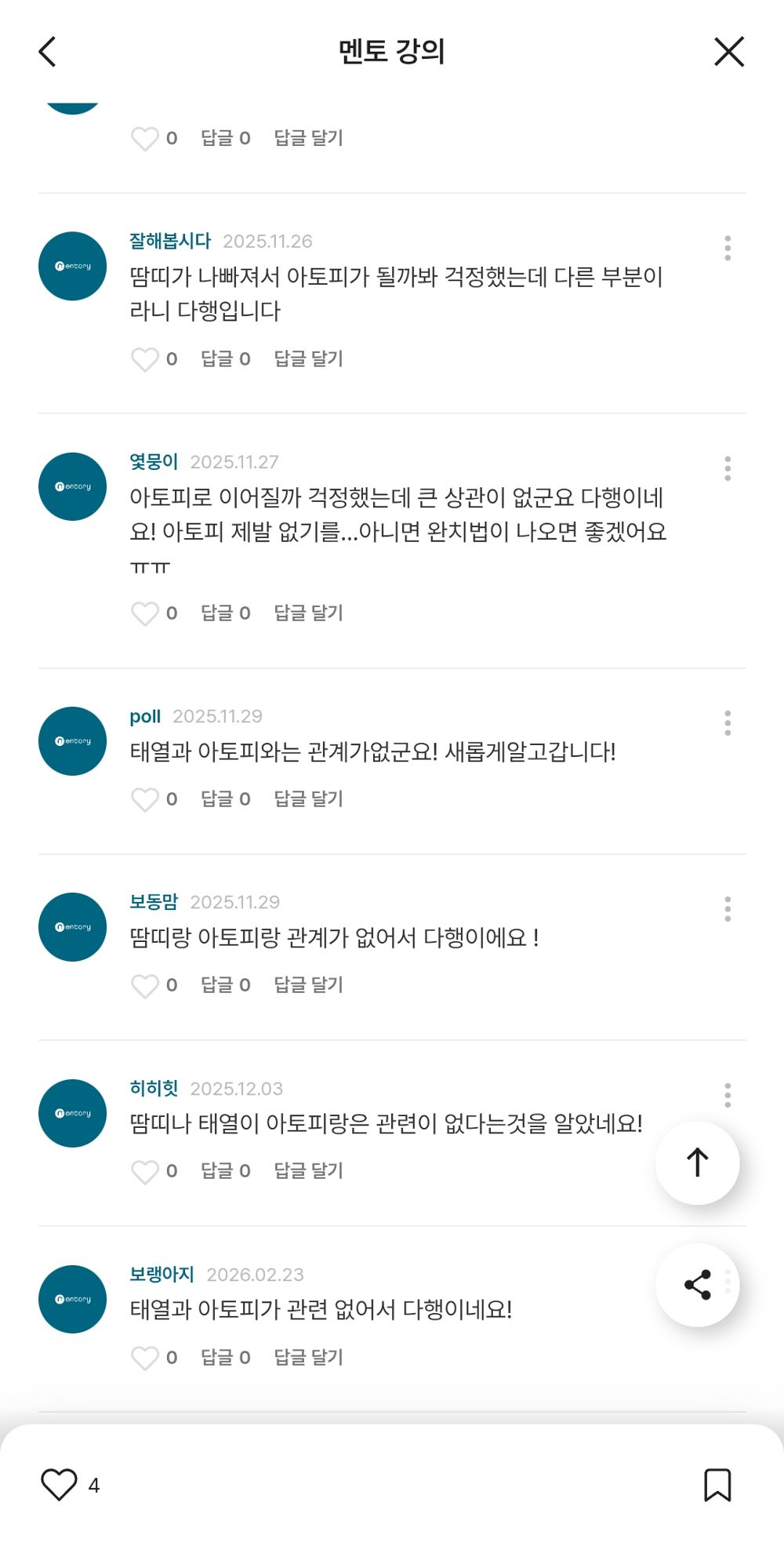This screenshot has height=1546, width=784.
Task: Like 잘해봅시다's comment with the heart icon
Action: [x=146, y=358]
